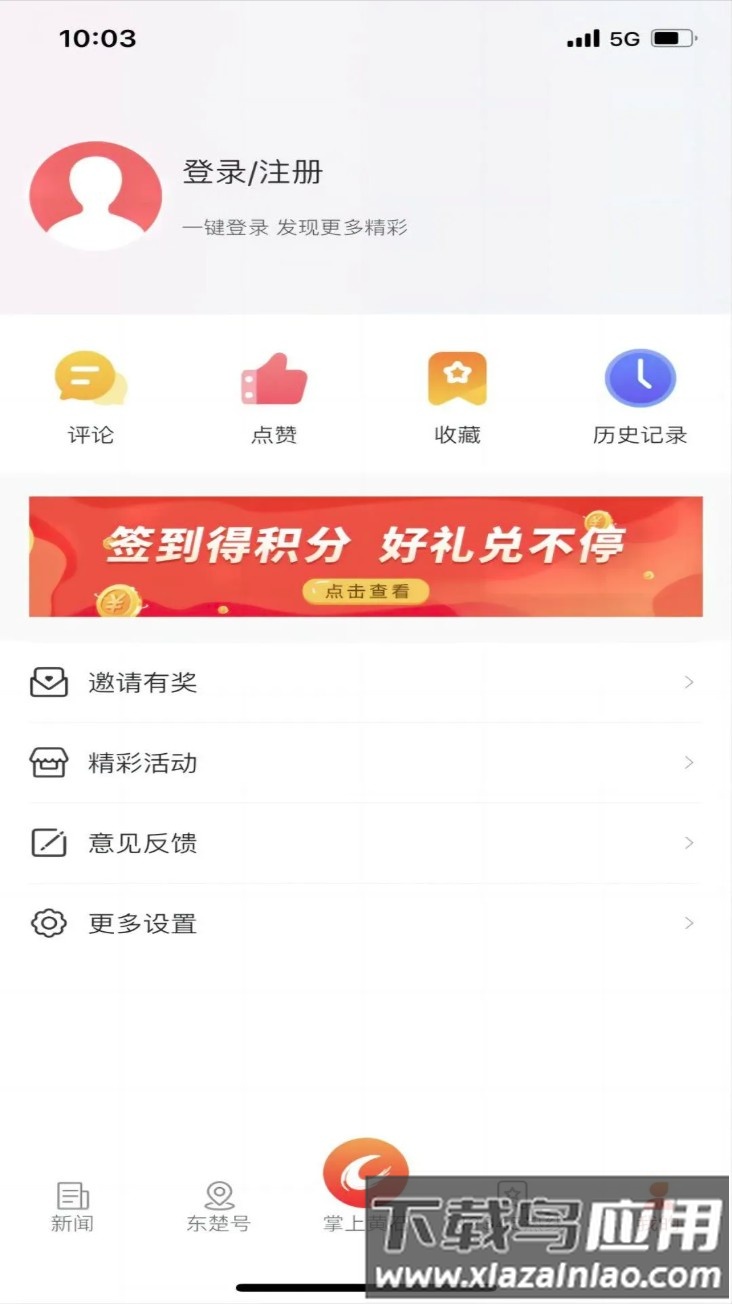Tap the default profile avatar

click(x=96, y=196)
